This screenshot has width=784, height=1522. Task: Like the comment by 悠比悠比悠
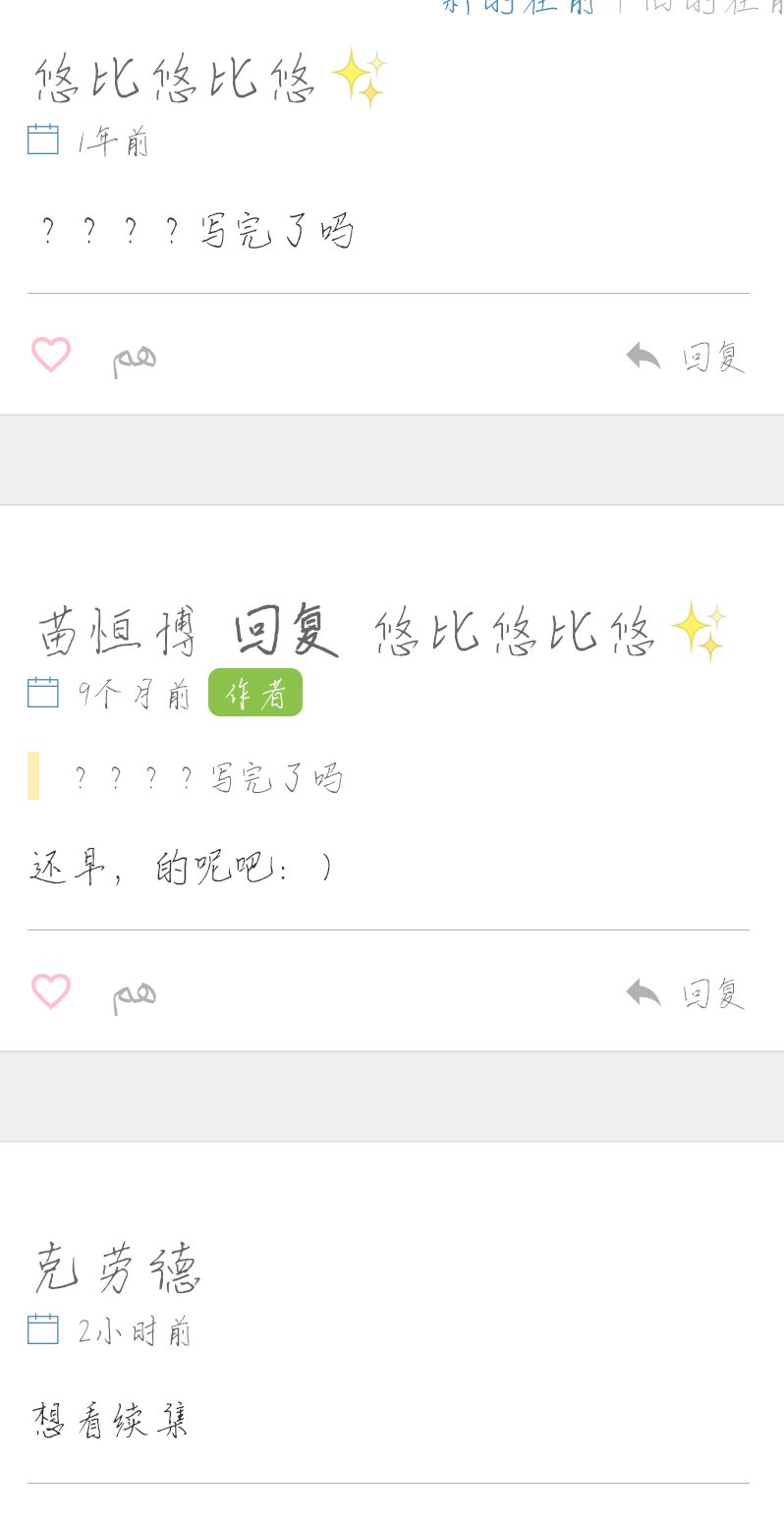[x=51, y=355]
